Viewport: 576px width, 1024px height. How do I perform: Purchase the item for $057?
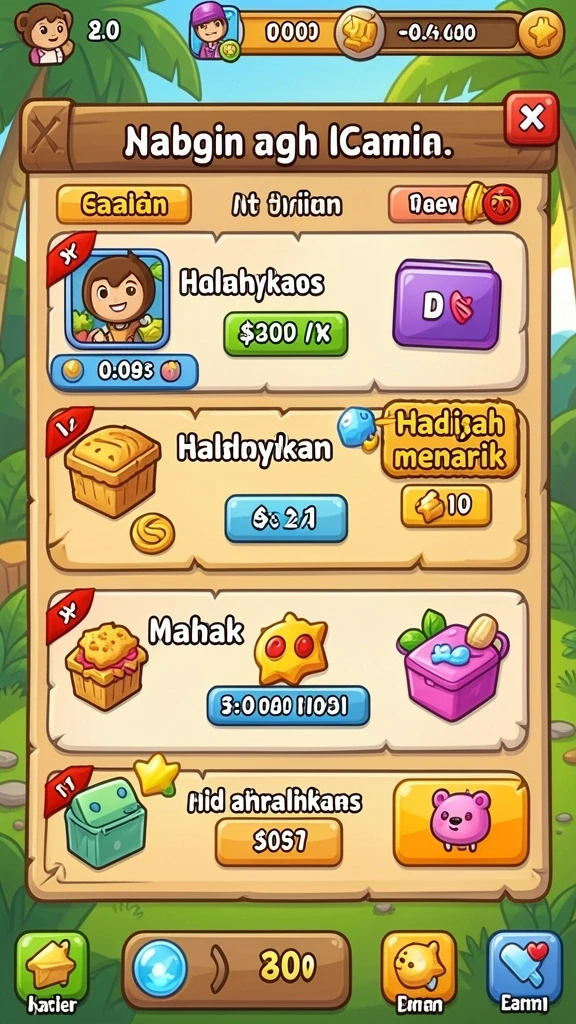pos(279,842)
